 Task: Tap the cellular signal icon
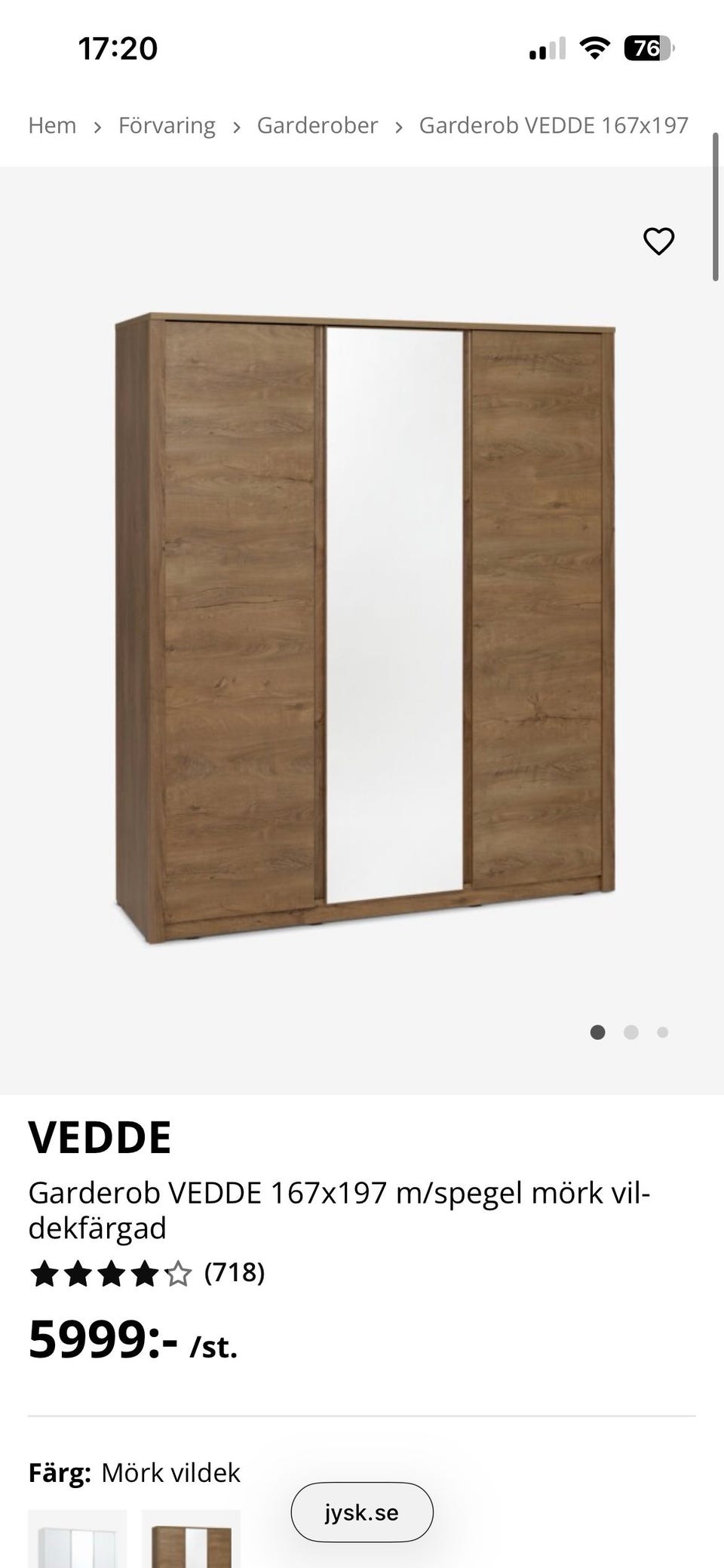click(x=546, y=48)
